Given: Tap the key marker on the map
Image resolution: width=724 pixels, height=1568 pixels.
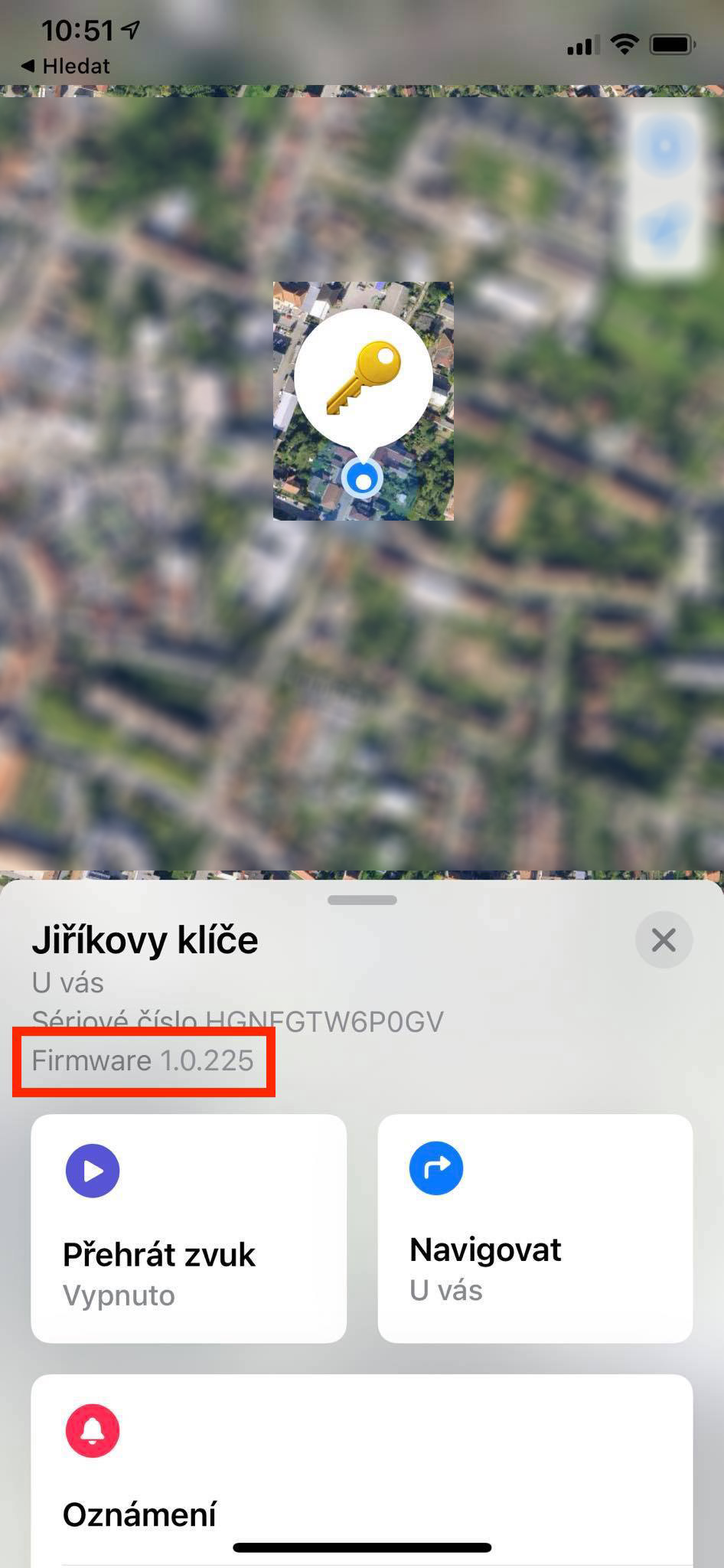Looking at the screenshot, I should pos(364,379).
